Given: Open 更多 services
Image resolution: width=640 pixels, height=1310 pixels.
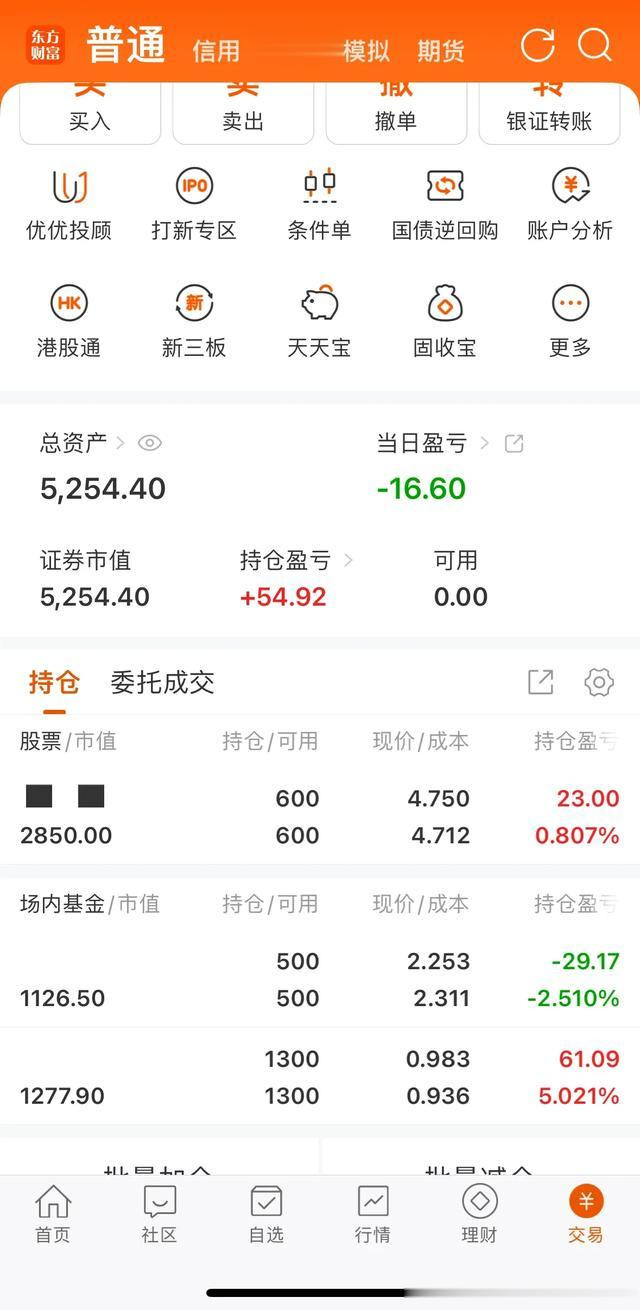Looking at the screenshot, I should pos(570,321).
